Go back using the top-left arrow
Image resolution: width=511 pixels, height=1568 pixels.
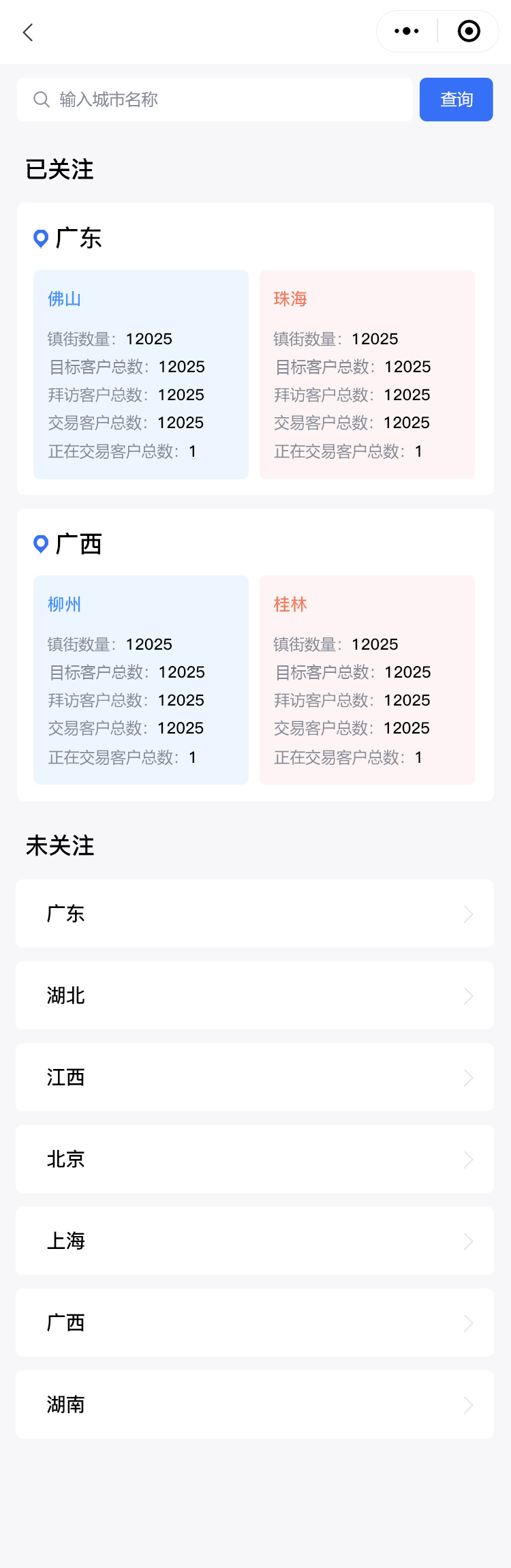pyautogui.click(x=28, y=32)
